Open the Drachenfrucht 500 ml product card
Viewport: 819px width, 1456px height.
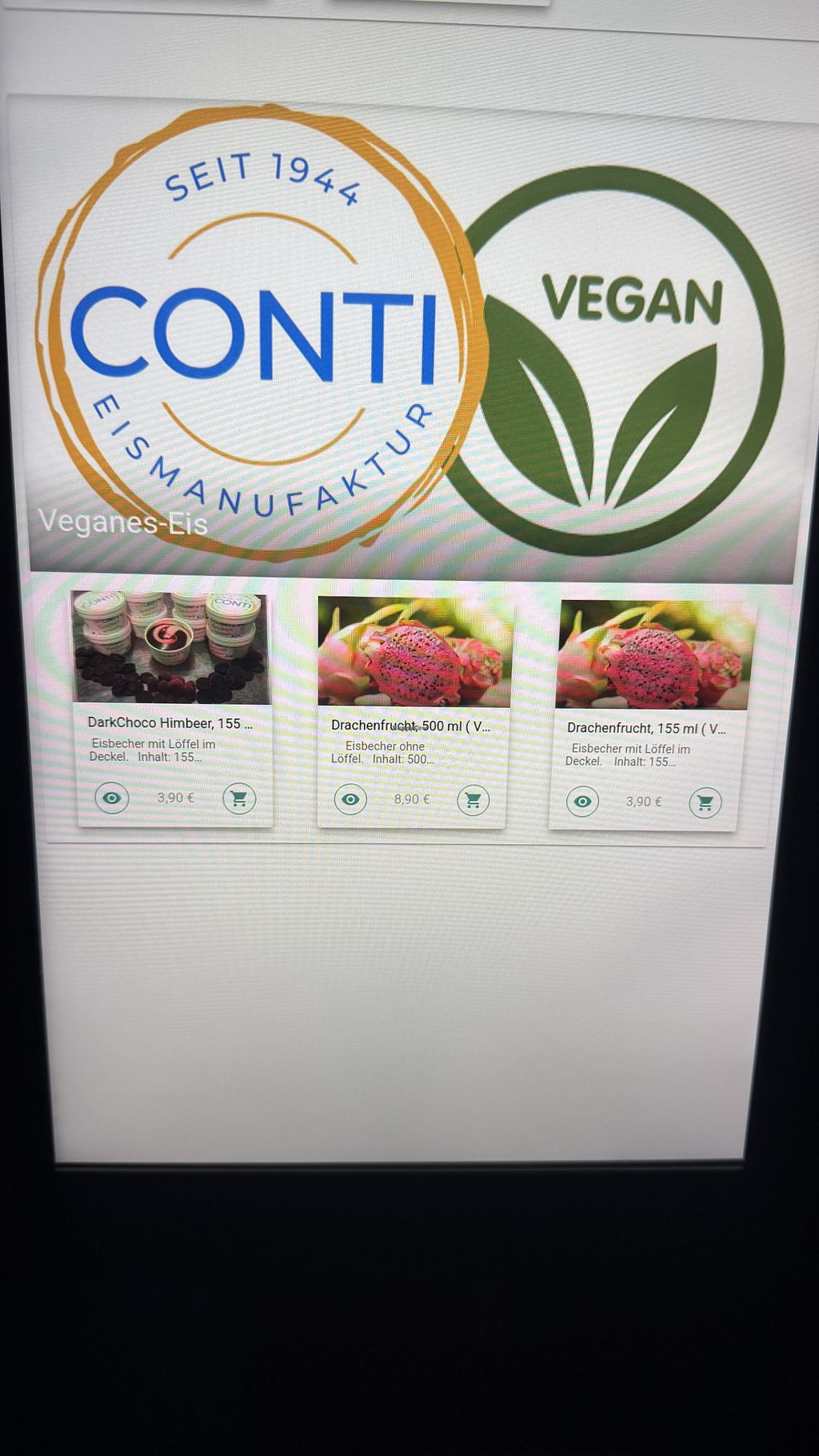coord(414,652)
